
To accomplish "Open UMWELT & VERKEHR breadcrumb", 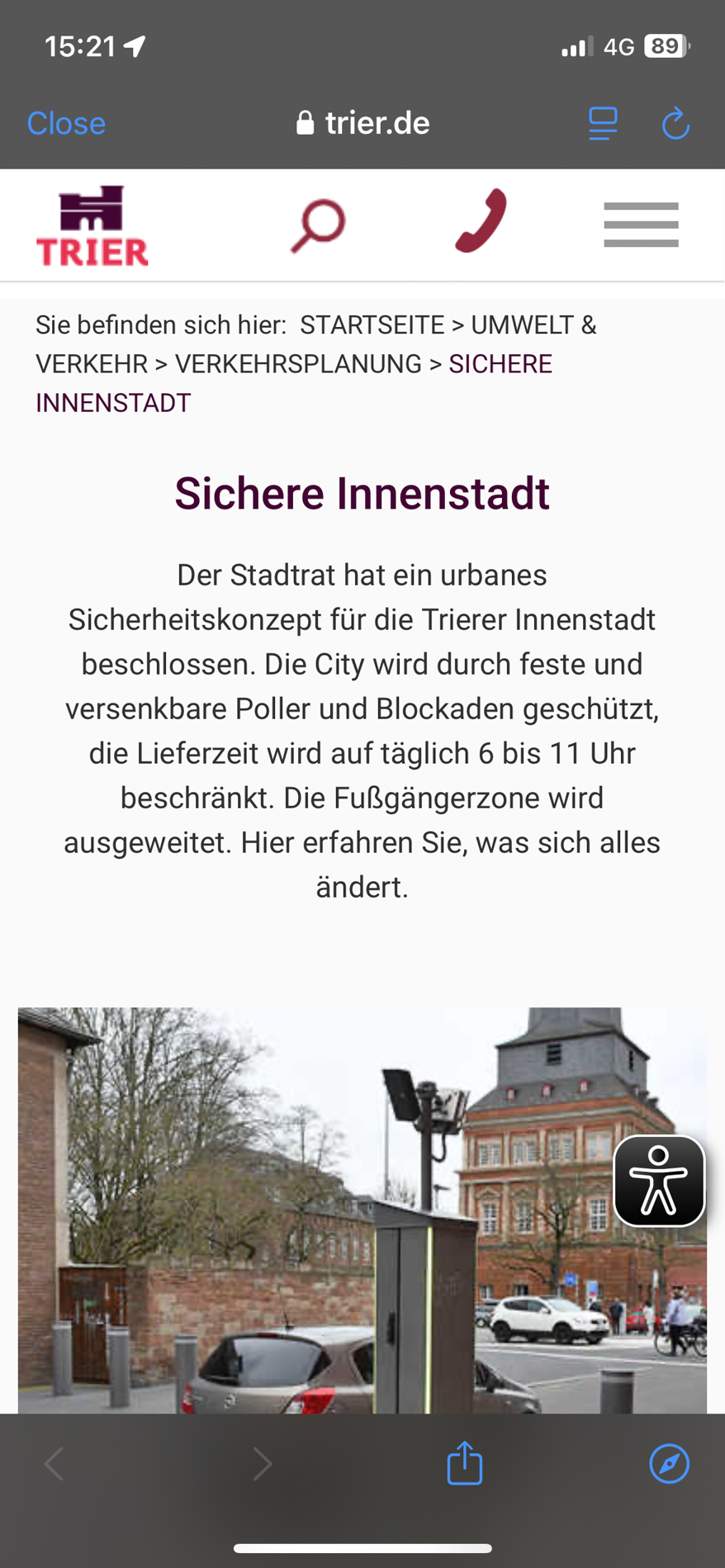I will coord(533,325).
